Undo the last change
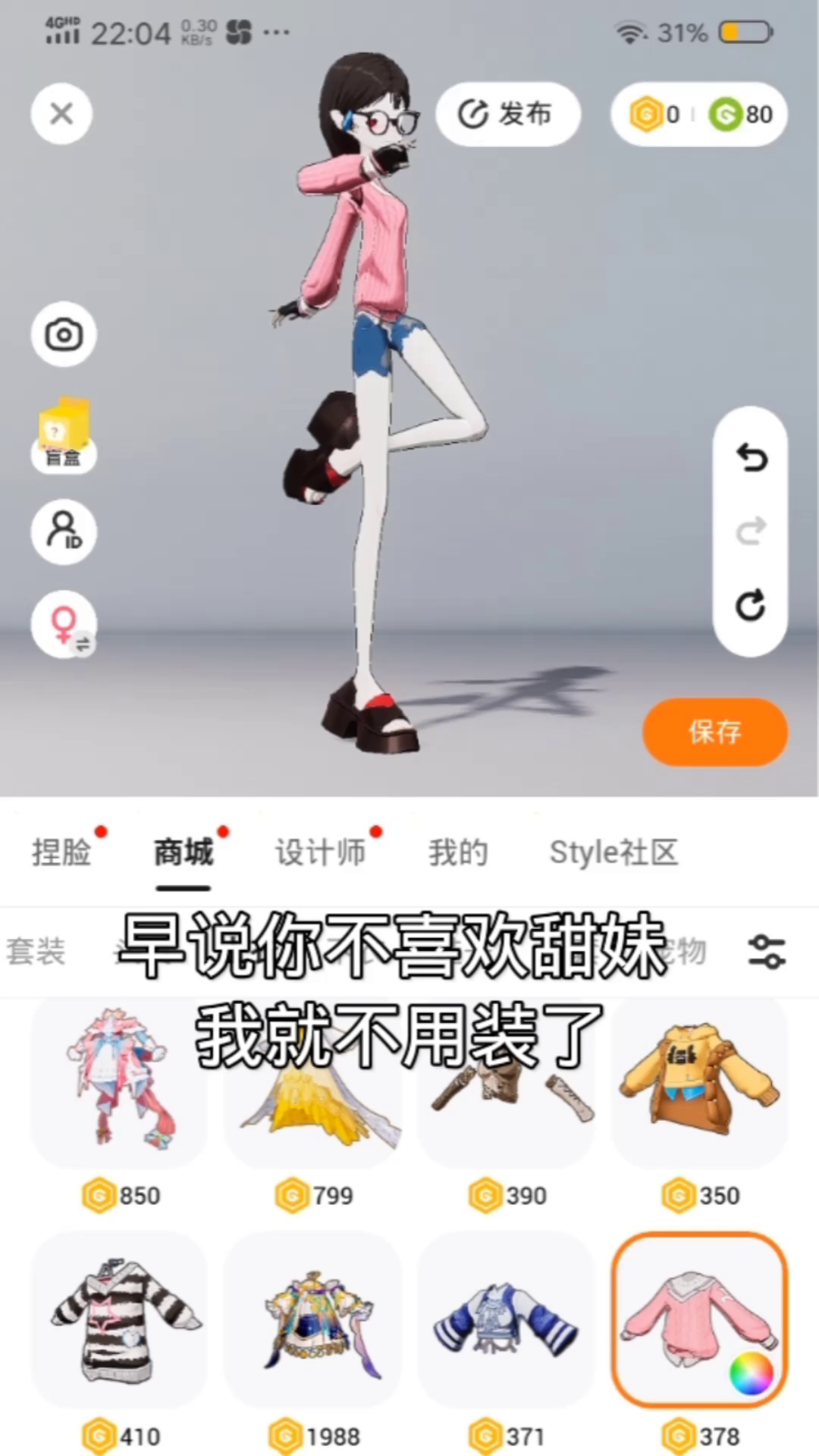819x1456 pixels. point(751,458)
